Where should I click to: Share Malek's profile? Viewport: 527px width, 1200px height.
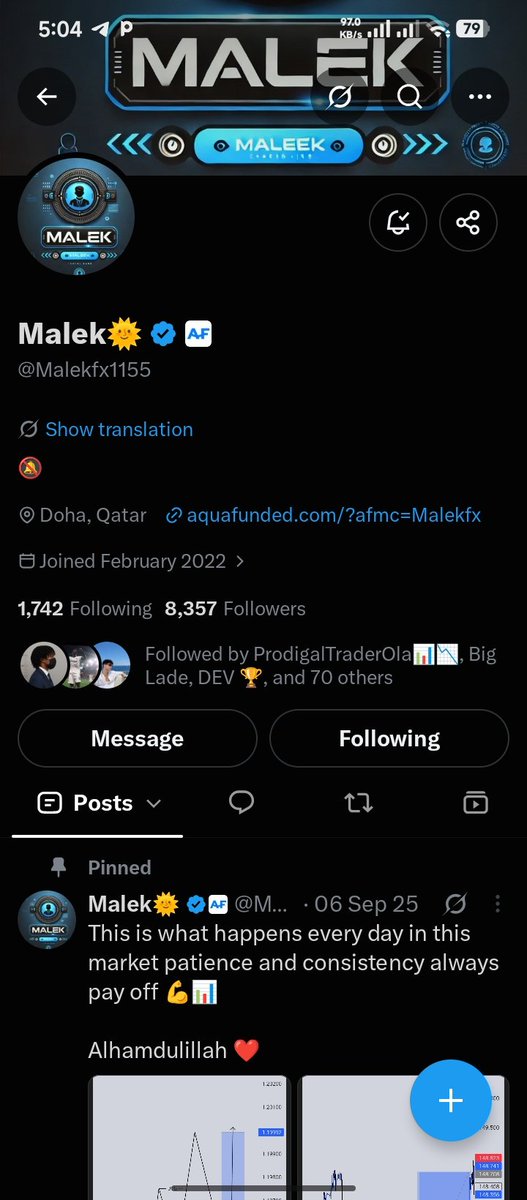point(468,222)
